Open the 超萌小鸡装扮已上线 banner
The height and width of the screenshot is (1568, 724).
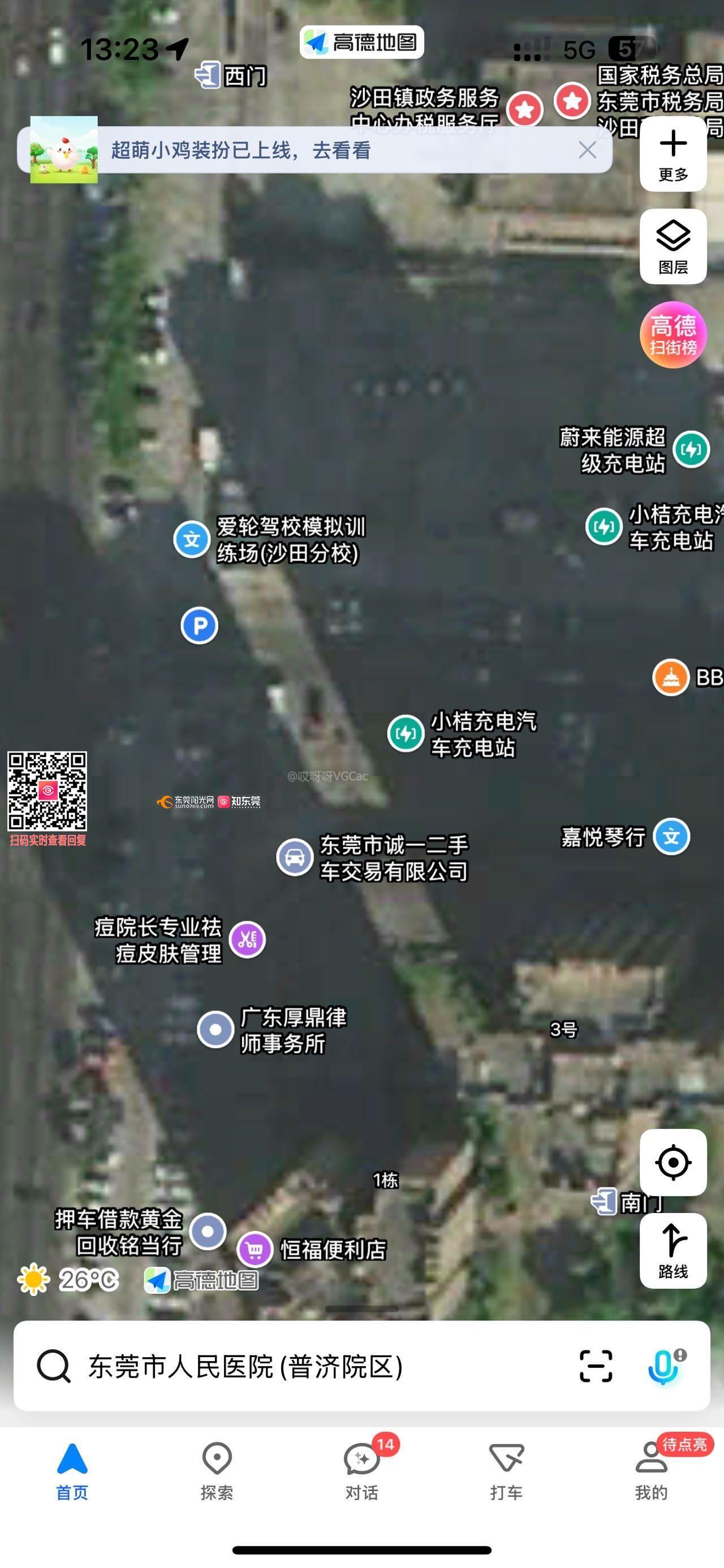240,150
